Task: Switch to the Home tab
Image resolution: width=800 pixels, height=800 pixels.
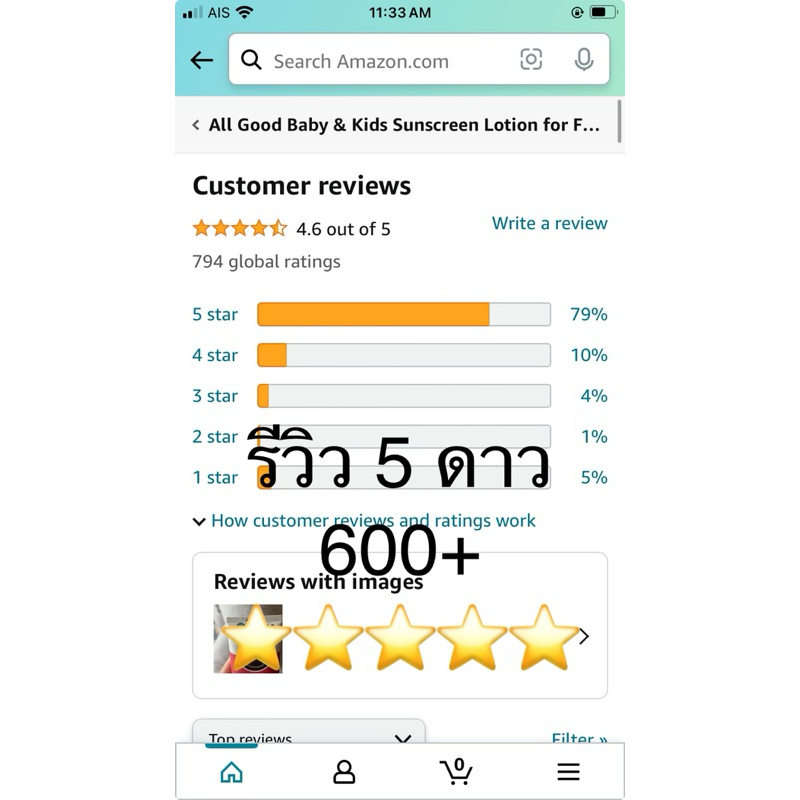Action: [x=232, y=771]
